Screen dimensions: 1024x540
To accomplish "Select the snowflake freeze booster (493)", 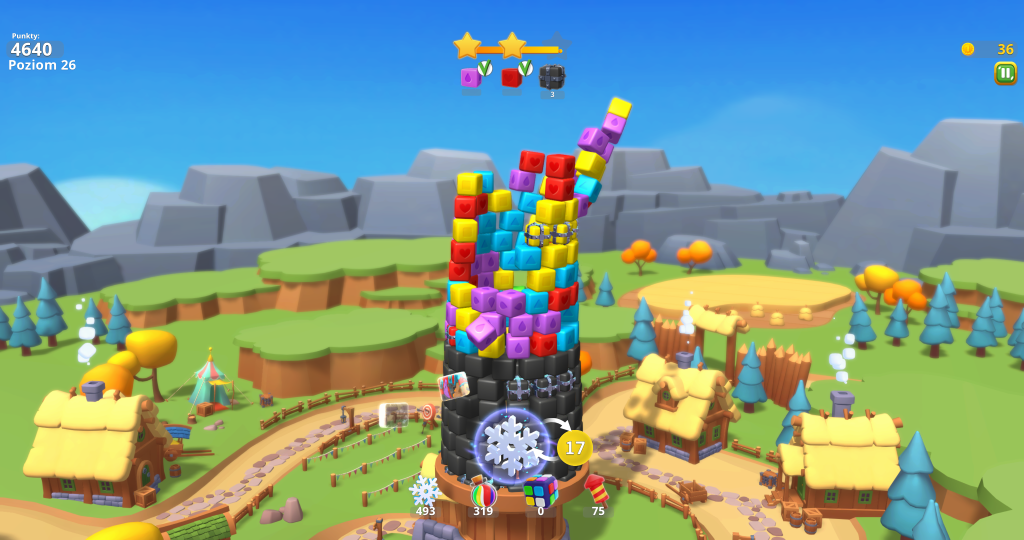I will (x=426, y=491).
